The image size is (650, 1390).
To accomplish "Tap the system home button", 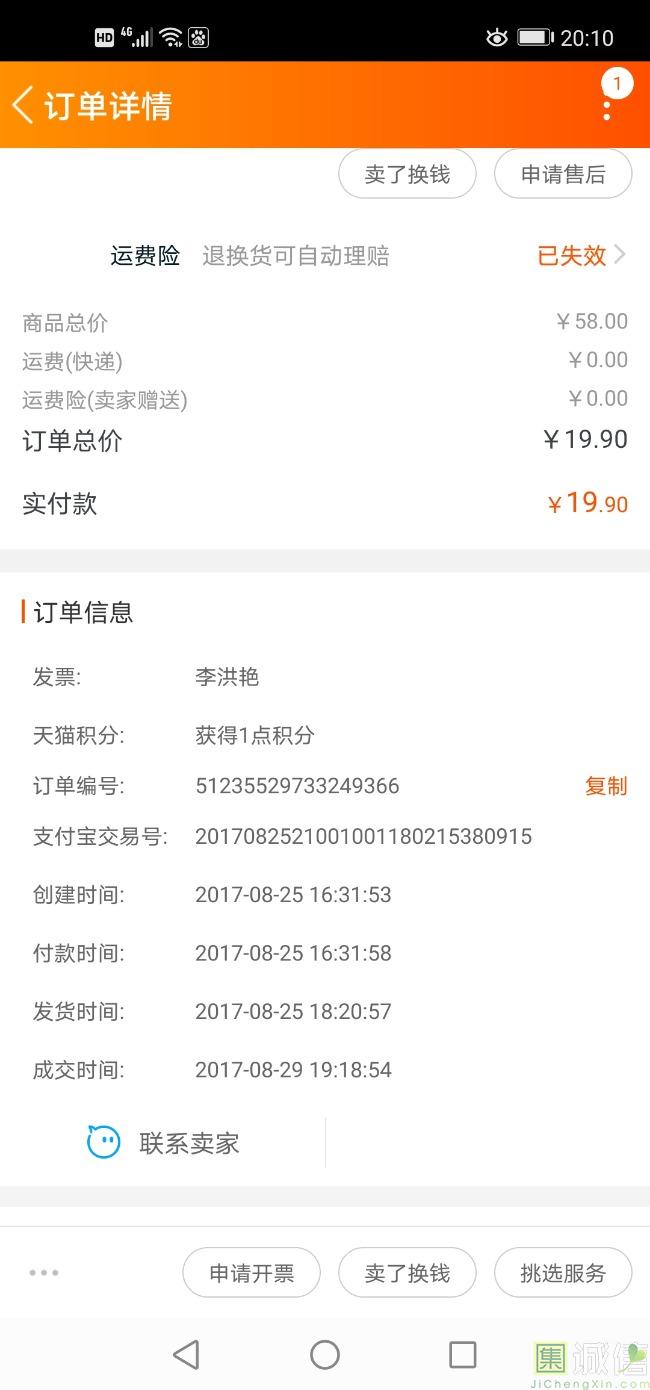I will 325,1355.
